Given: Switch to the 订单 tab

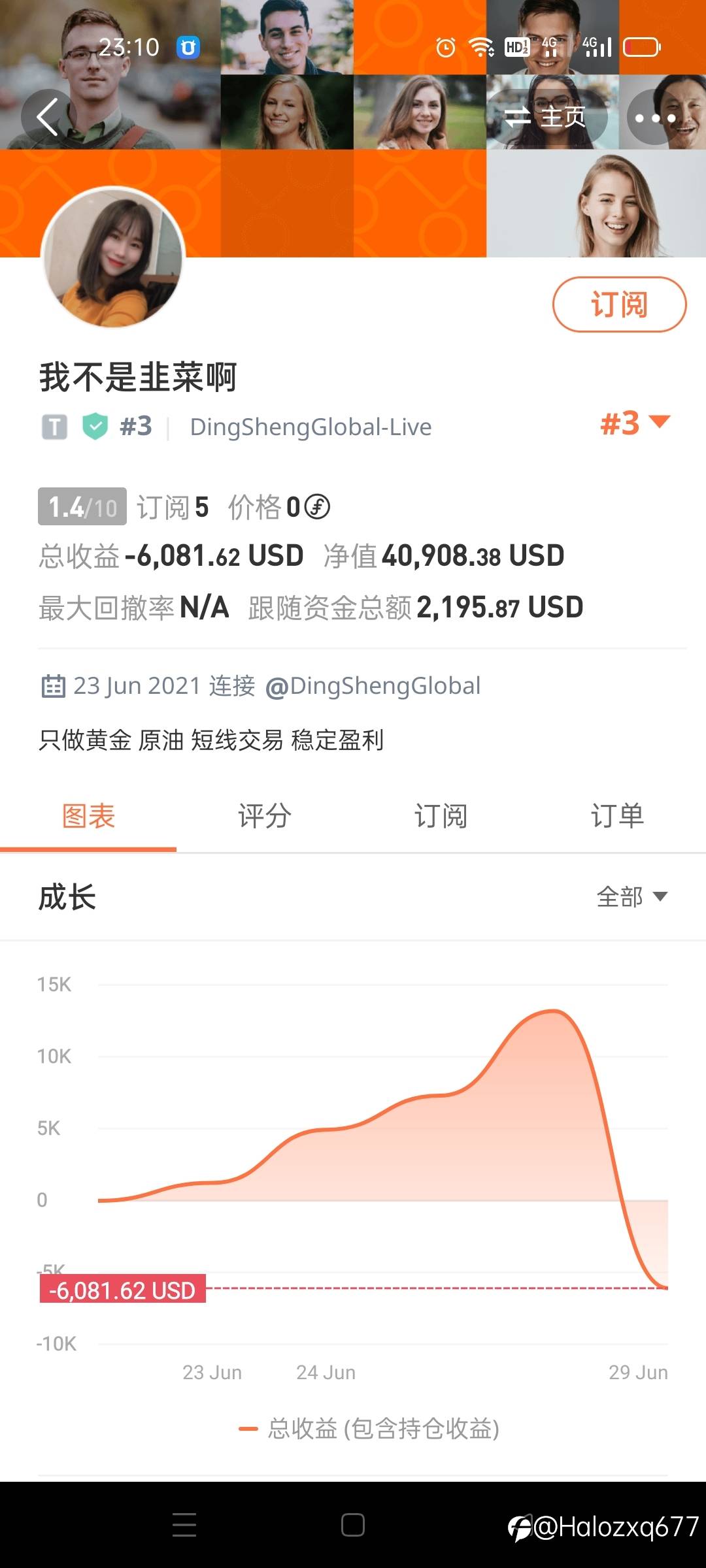Looking at the screenshot, I should coord(618,816).
